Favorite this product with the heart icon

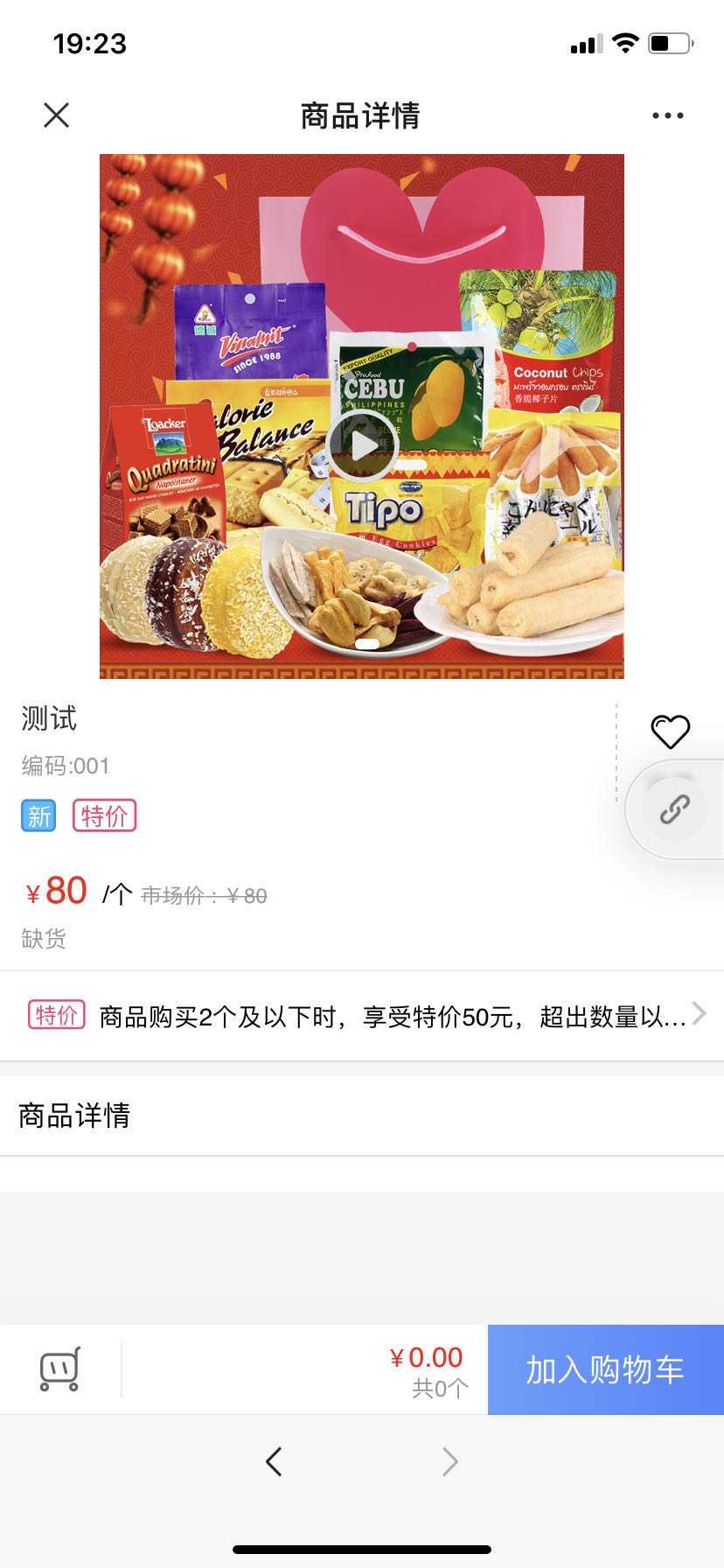[x=671, y=731]
